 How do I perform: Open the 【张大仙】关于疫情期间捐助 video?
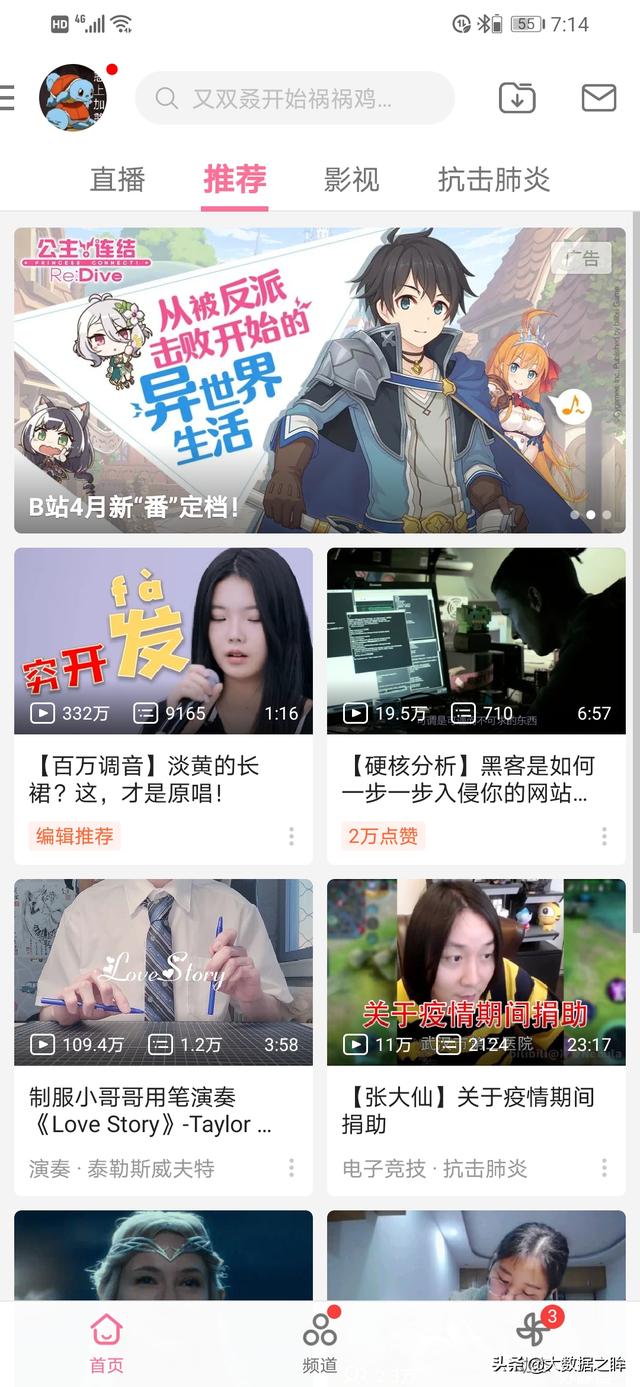coord(476,972)
